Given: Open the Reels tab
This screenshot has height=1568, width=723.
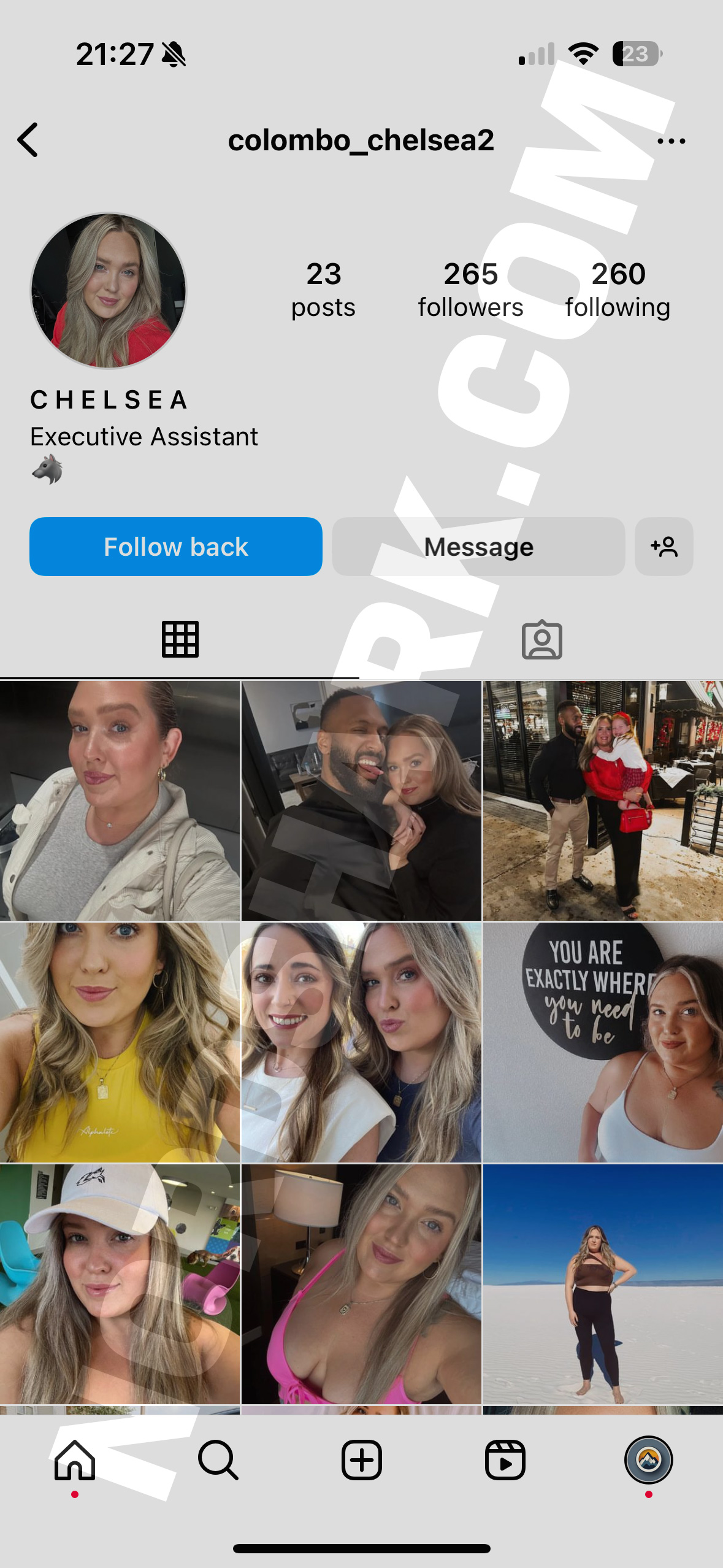Looking at the screenshot, I should (505, 1460).
